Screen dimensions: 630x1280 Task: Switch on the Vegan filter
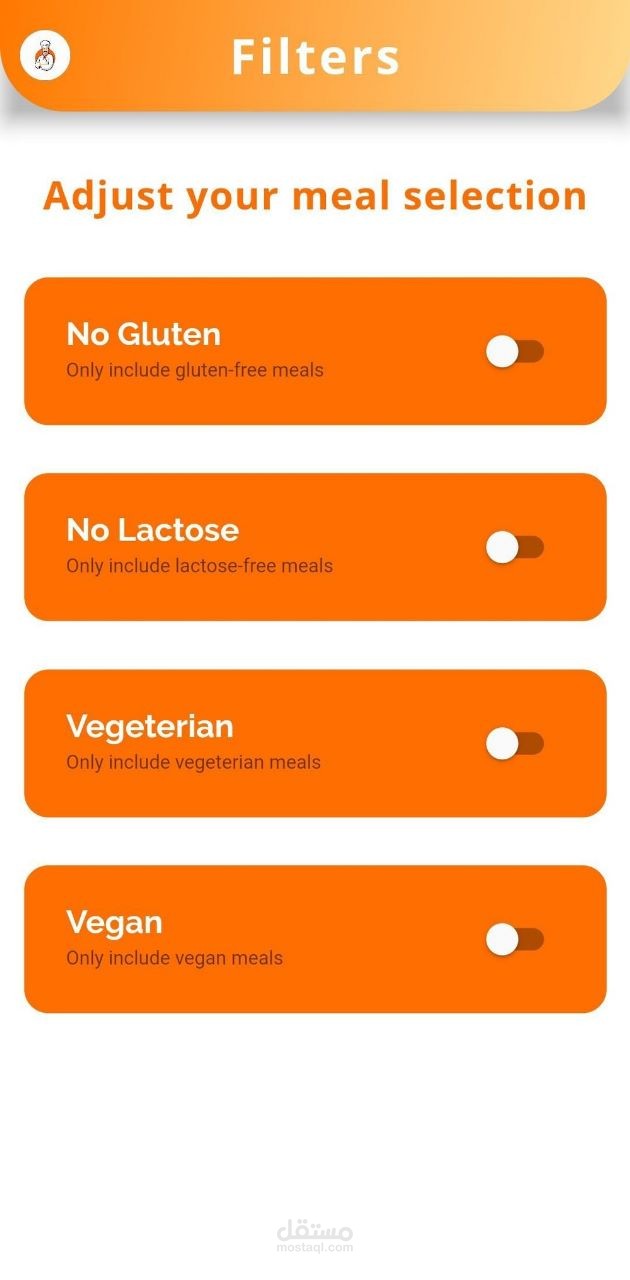click(514, 939)
